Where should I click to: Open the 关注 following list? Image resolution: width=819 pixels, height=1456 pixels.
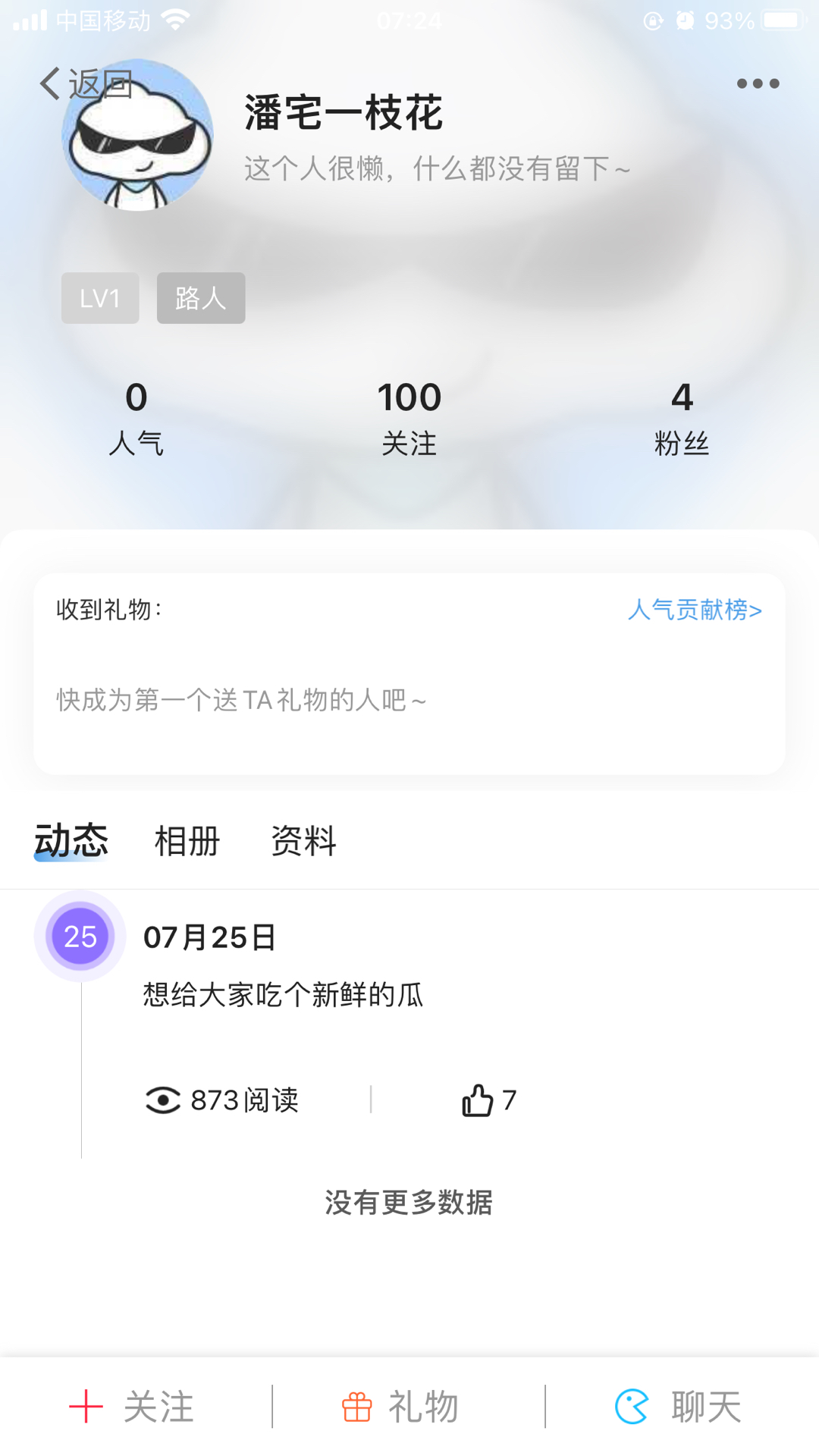409,418
